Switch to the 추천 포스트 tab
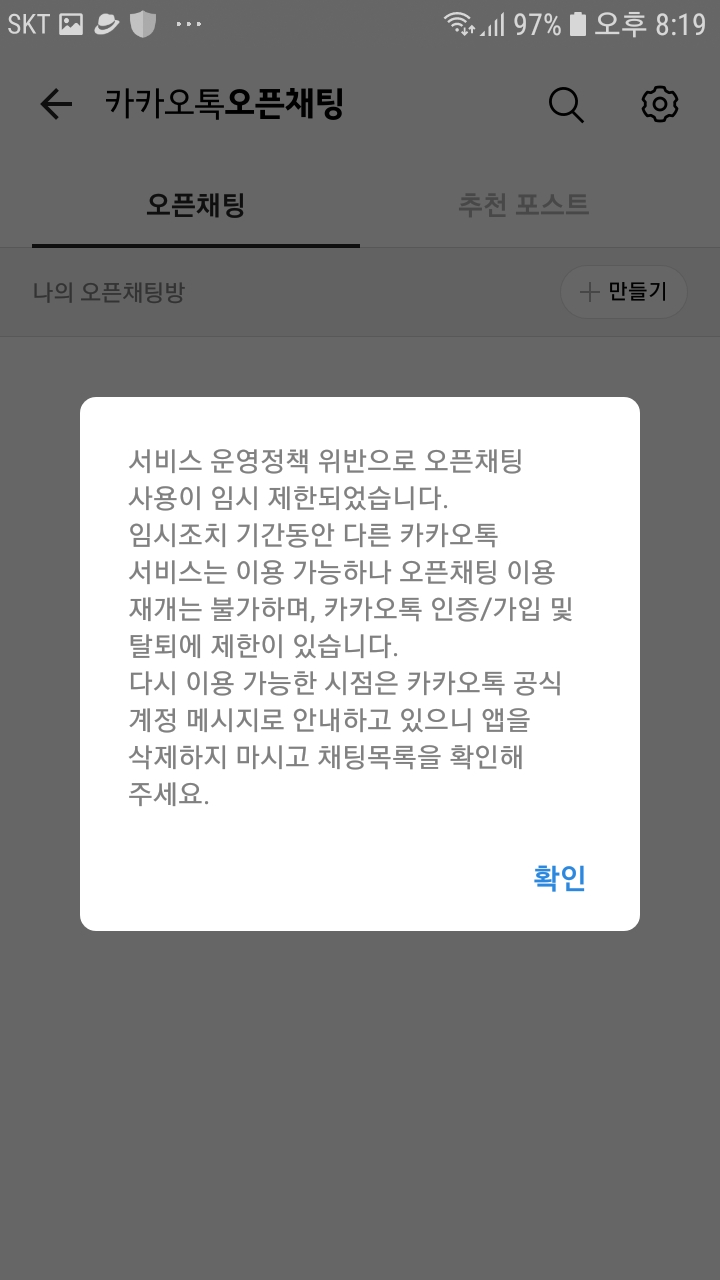This screenshot has width=720, height=1280. click(x=523, y=205)
